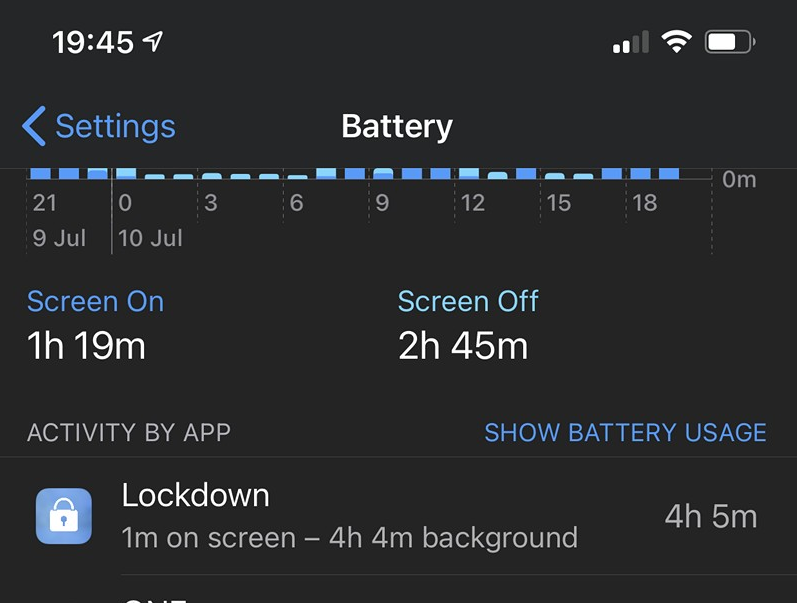
Task: Open the Lockdown app activity row
Action: point(398,516)
